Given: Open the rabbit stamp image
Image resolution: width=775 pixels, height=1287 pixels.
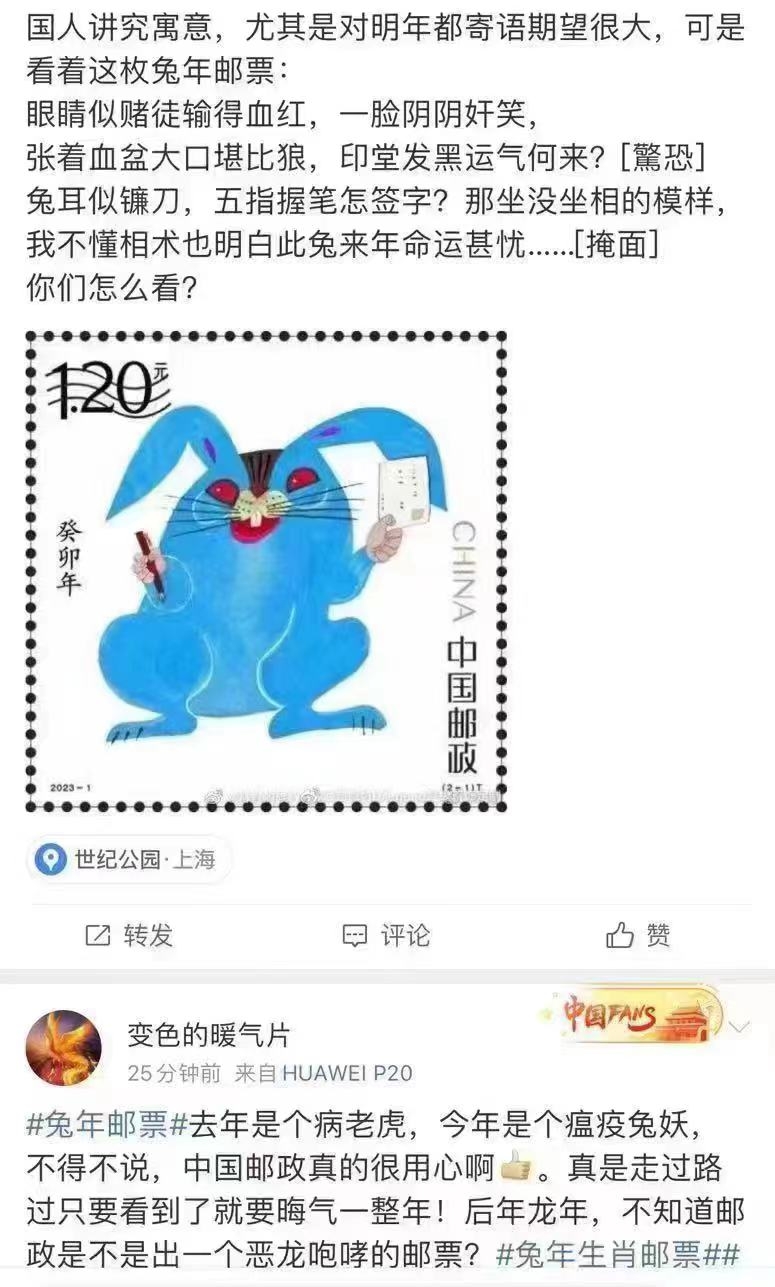Looking at the screenshot, I should point(266,572).
